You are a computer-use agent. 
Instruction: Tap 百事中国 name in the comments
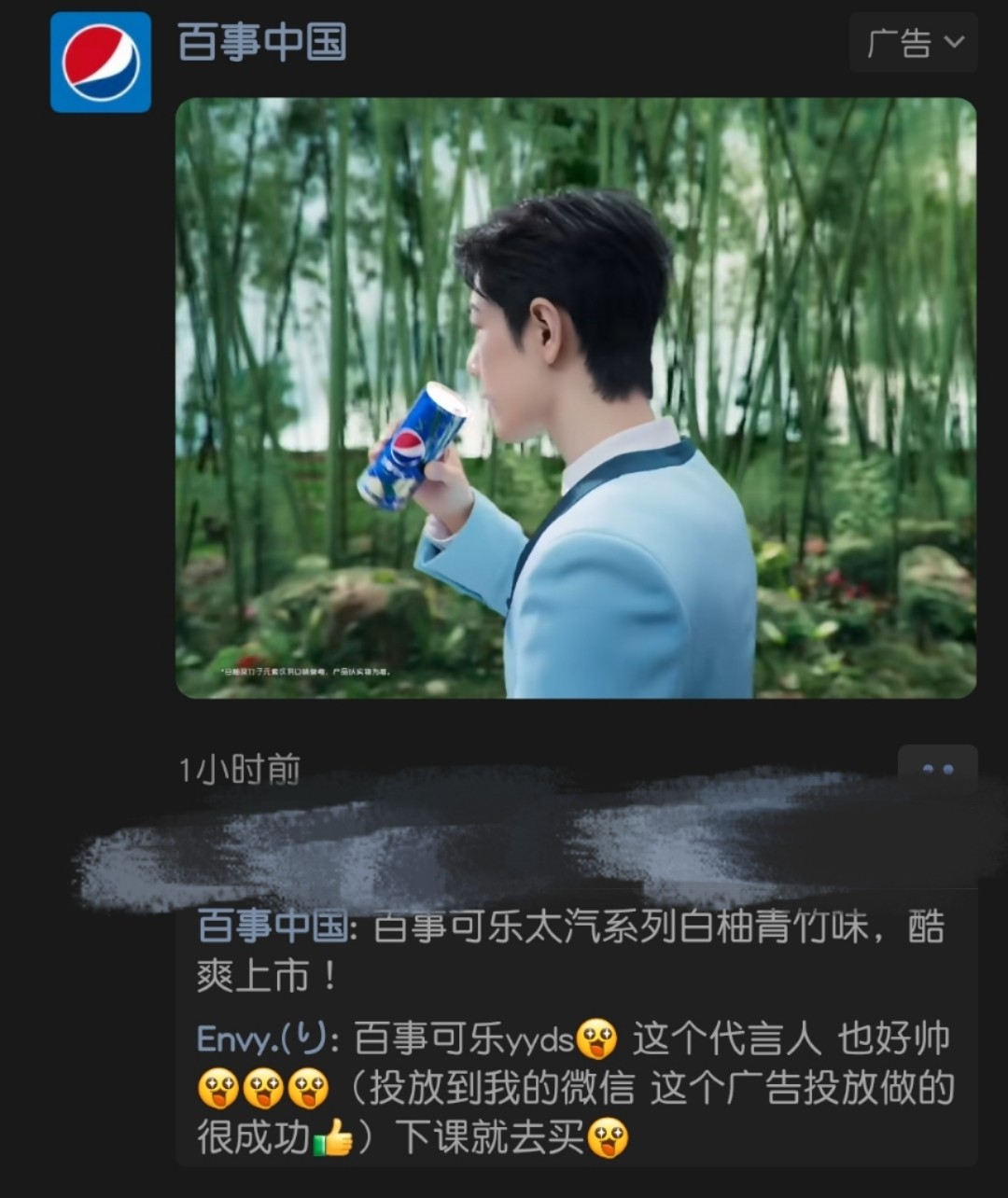[x=272, y=927]
